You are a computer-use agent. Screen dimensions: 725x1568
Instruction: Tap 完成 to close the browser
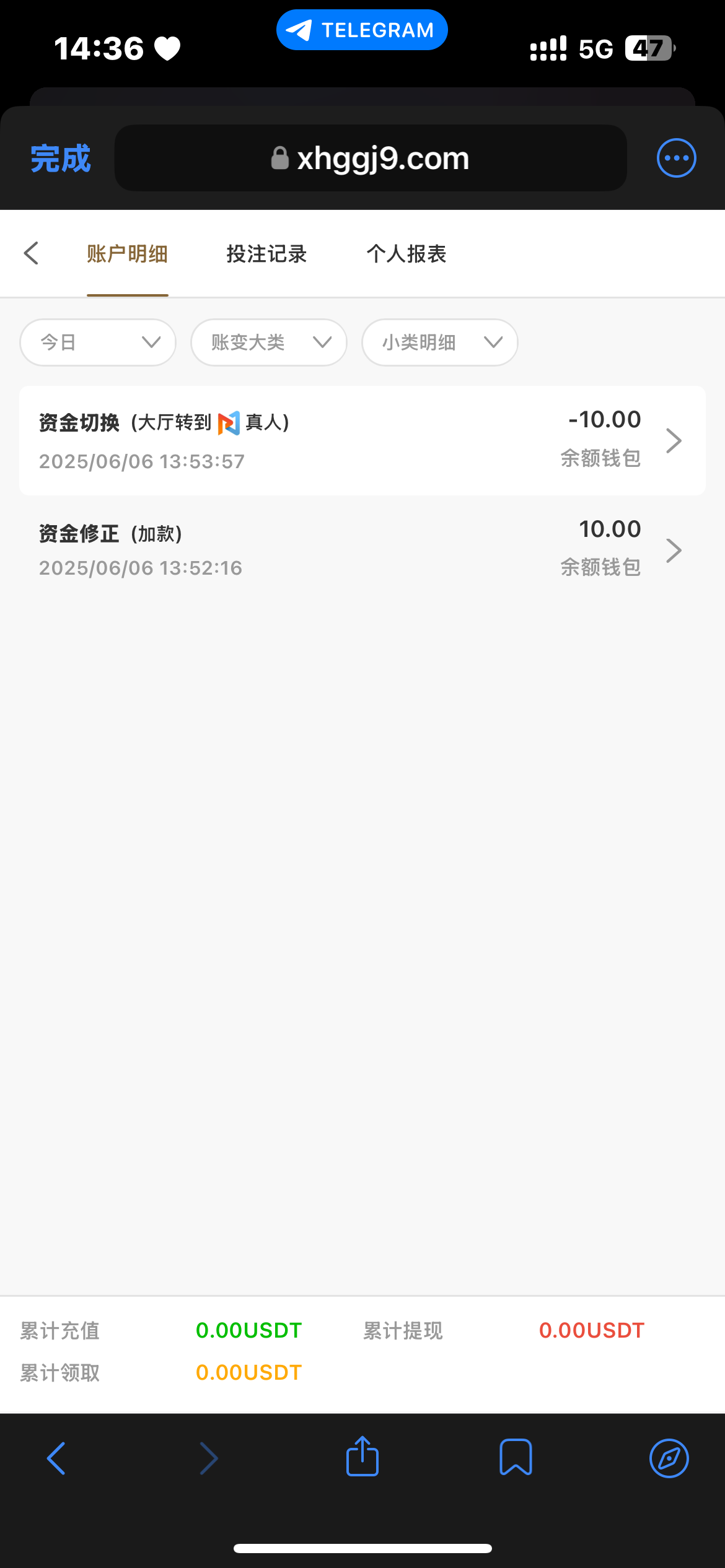pos(61,159)
